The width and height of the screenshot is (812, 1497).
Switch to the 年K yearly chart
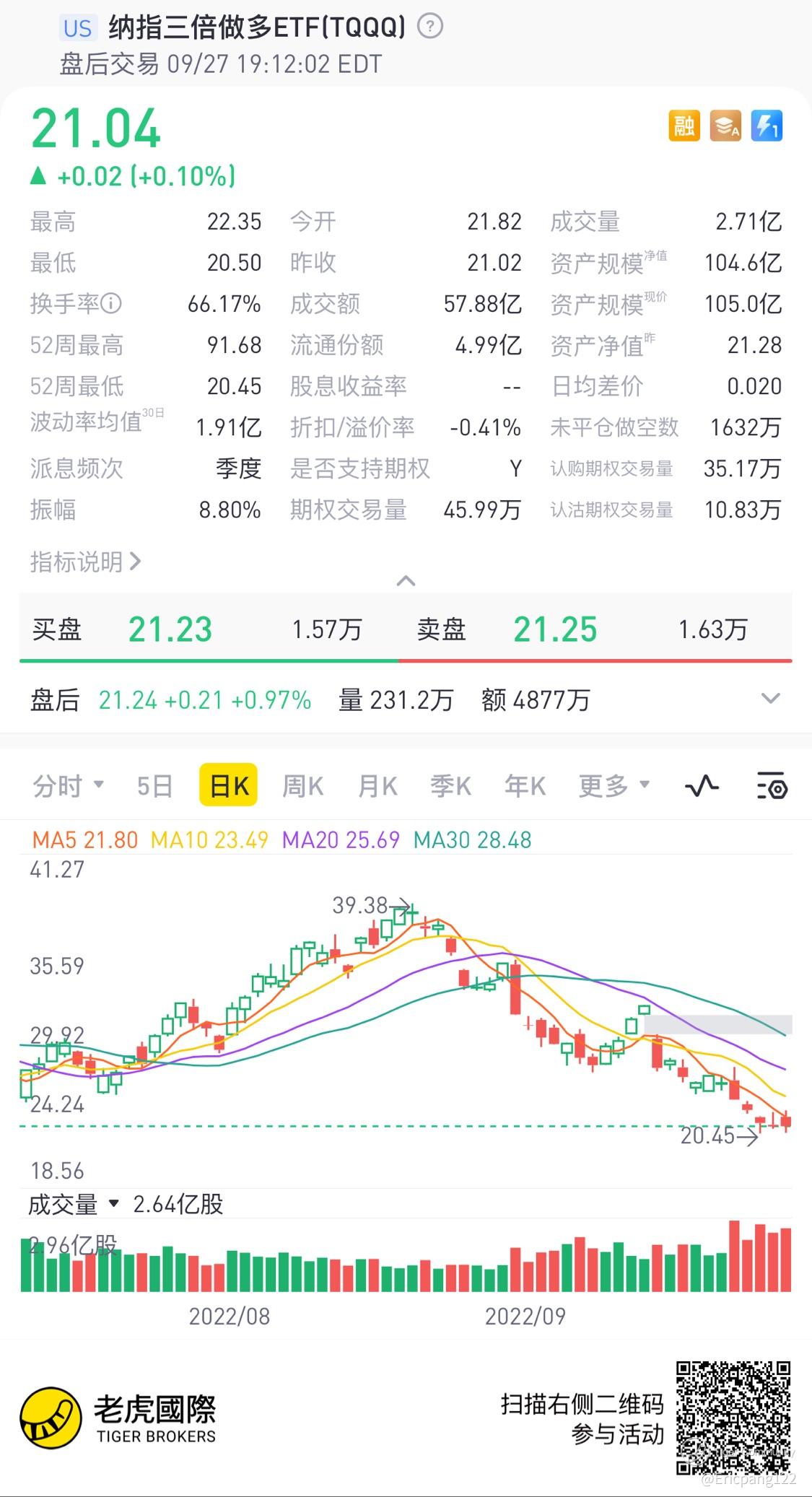tap(525, 785)
